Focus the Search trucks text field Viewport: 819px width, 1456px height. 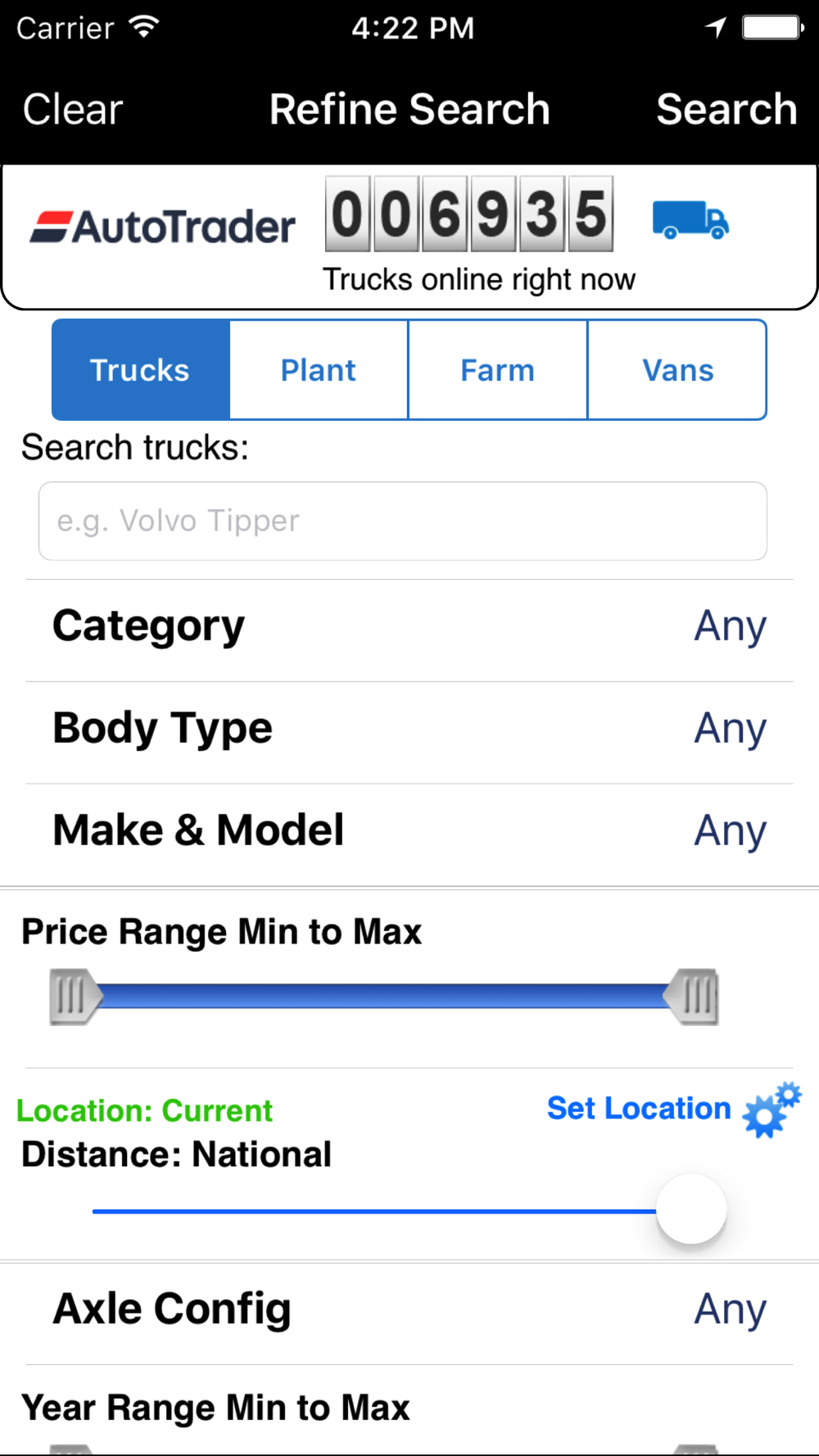point(403,521)
